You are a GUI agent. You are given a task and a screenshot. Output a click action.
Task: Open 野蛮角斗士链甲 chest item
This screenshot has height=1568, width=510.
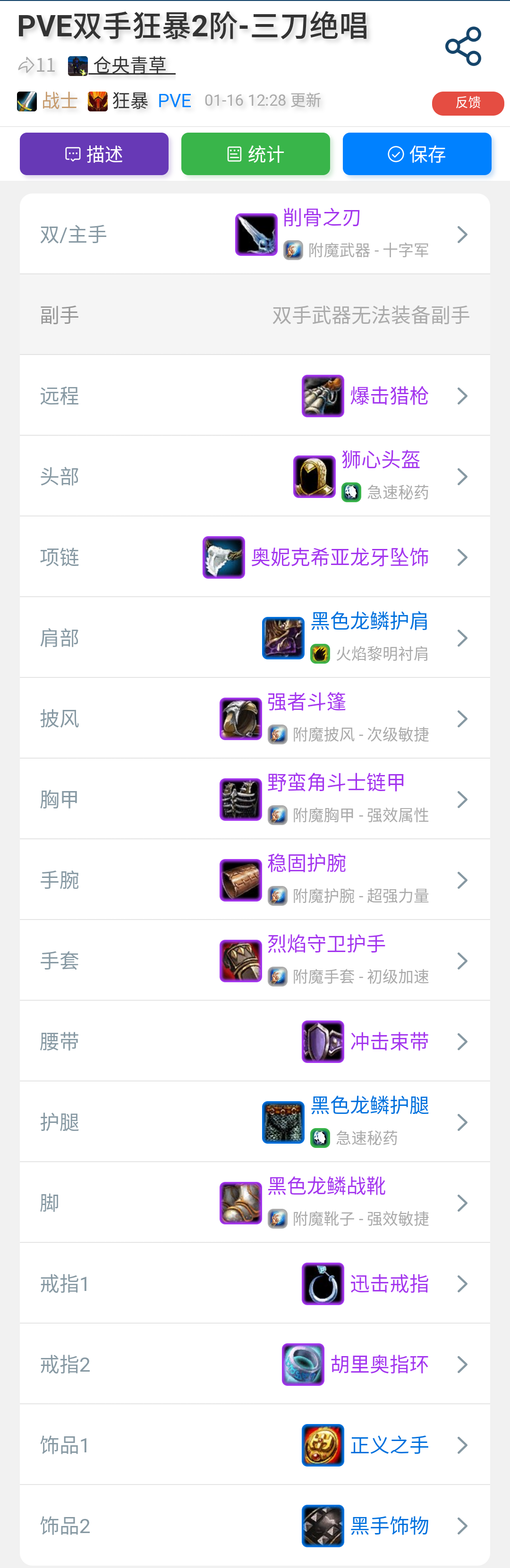tap(255, 799)
